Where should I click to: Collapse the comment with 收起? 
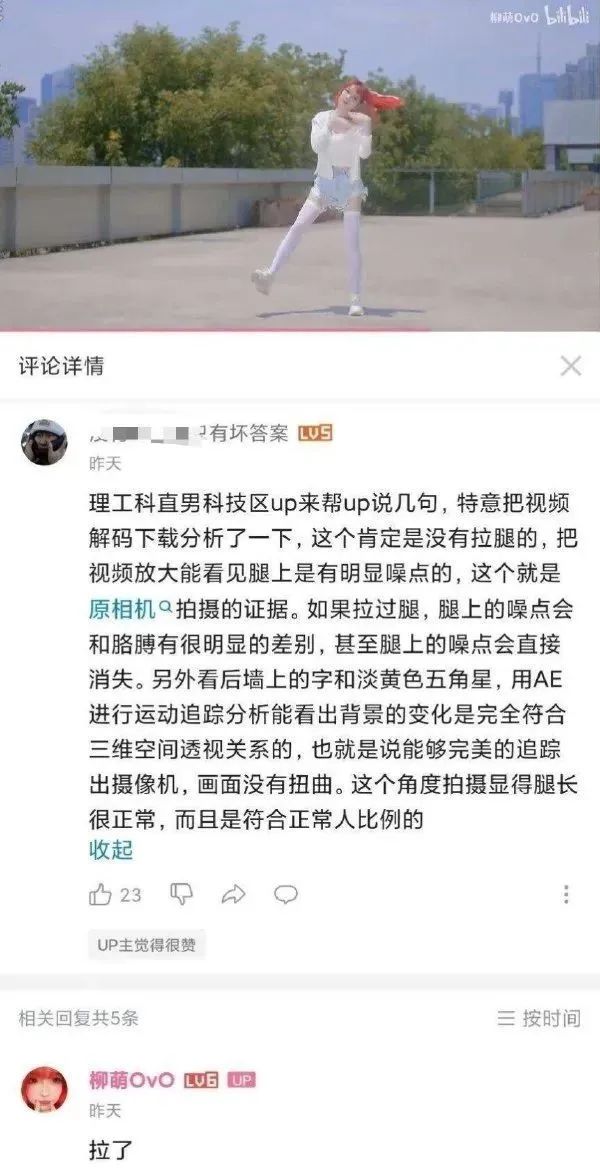point(111,850)
